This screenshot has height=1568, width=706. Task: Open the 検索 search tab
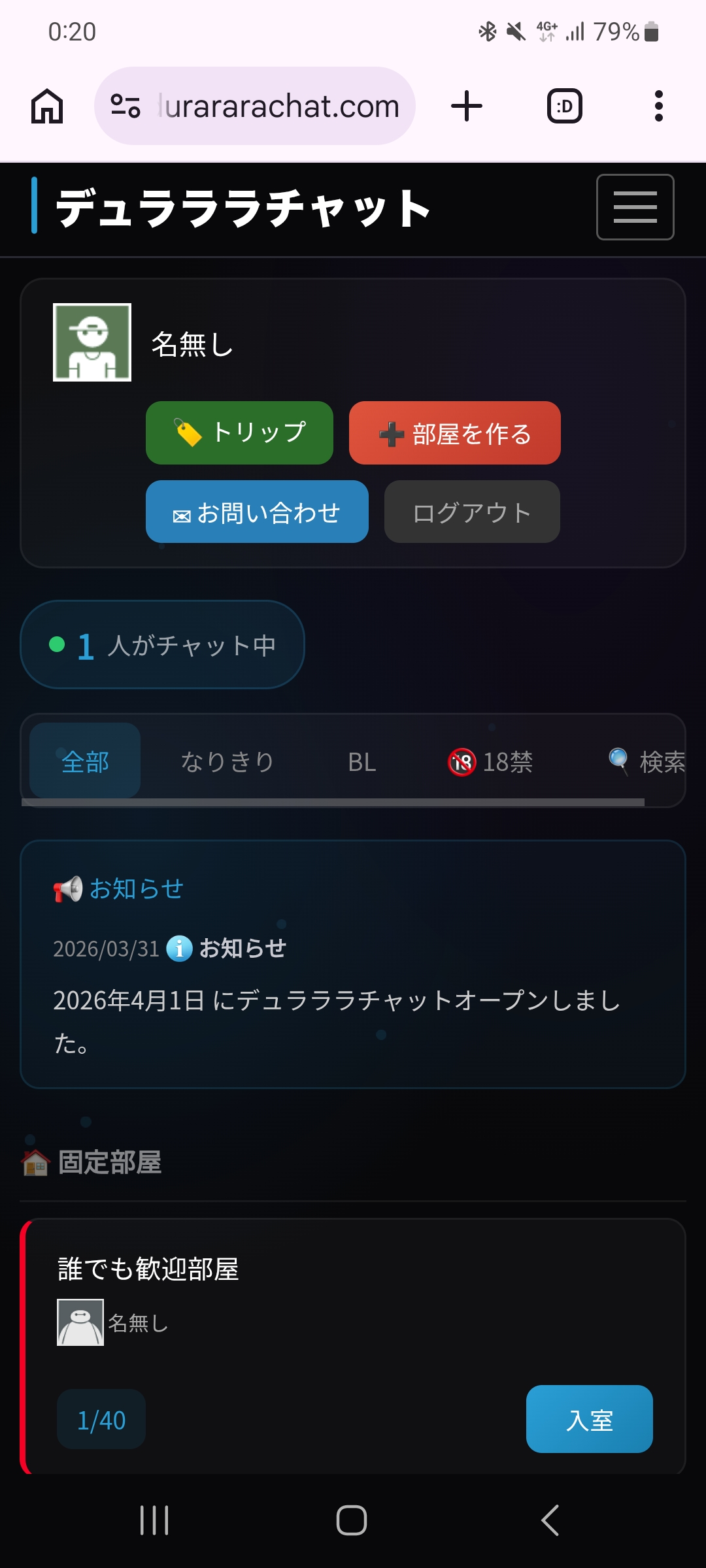(x=647, y=761)
